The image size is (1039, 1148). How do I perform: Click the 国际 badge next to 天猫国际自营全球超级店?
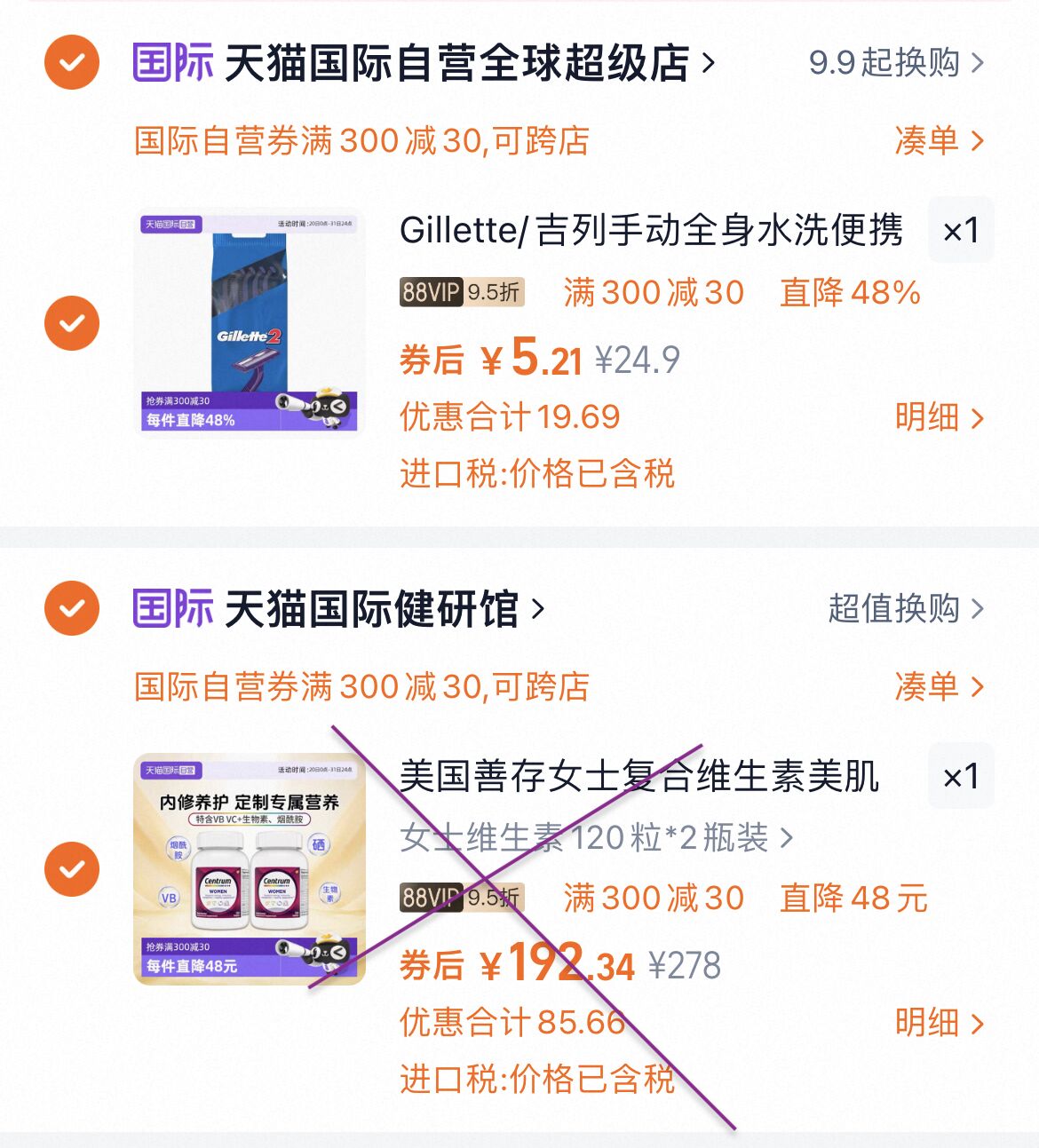point(171,64)
